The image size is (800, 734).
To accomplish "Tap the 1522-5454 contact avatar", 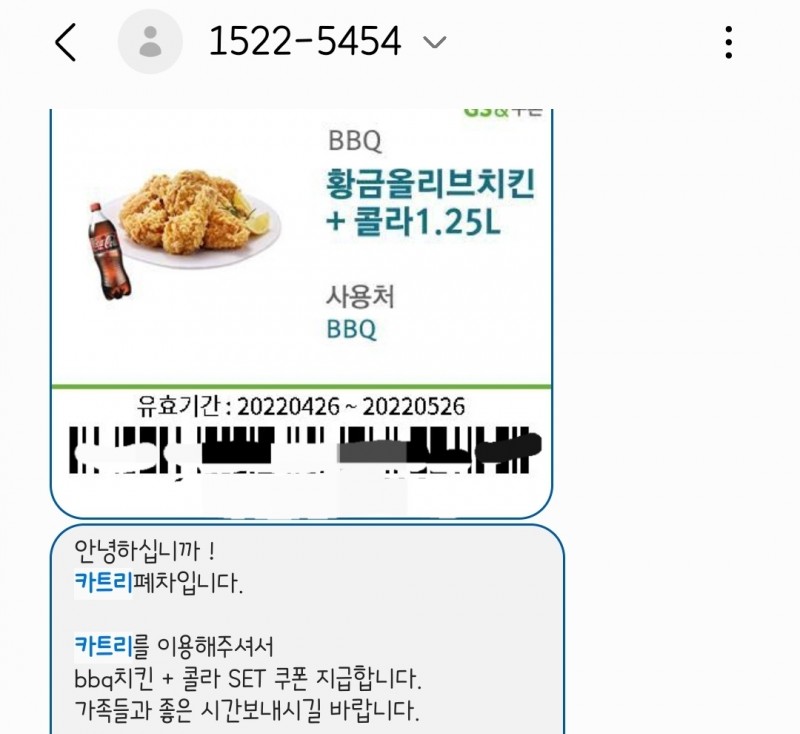I will 151,43.
